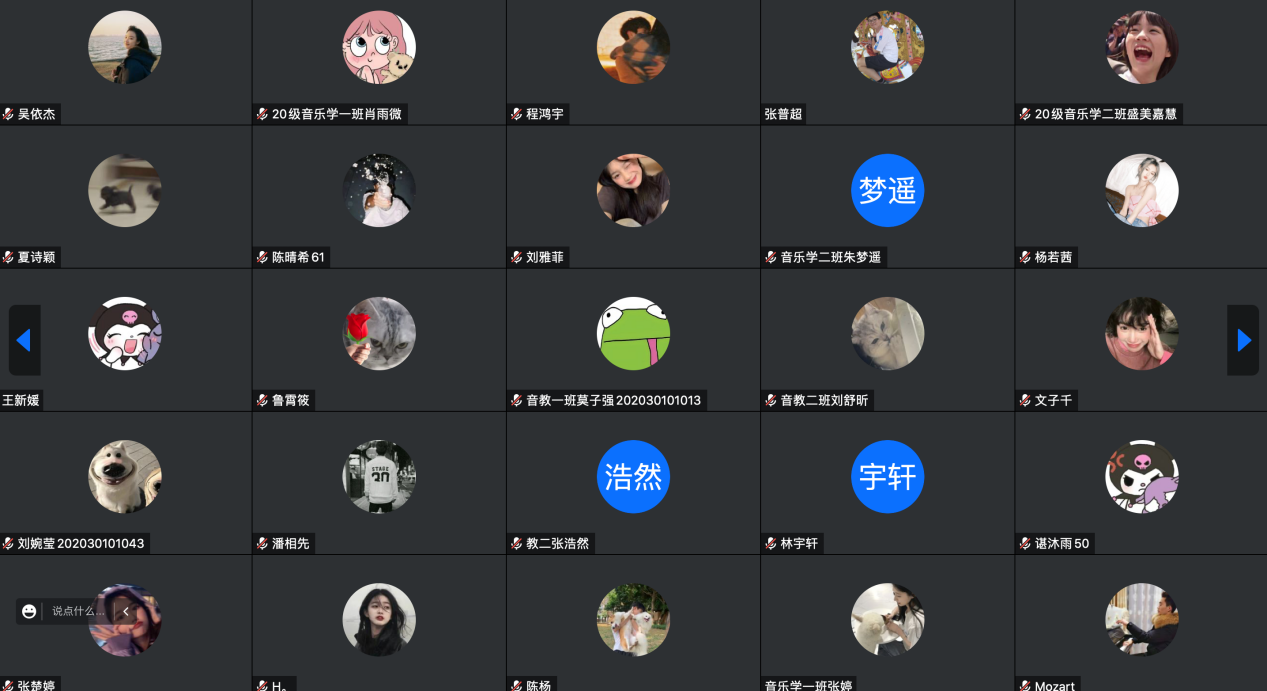Open 鲁霄筱's participant tile
1267x691 pixels.
[379, 340]
